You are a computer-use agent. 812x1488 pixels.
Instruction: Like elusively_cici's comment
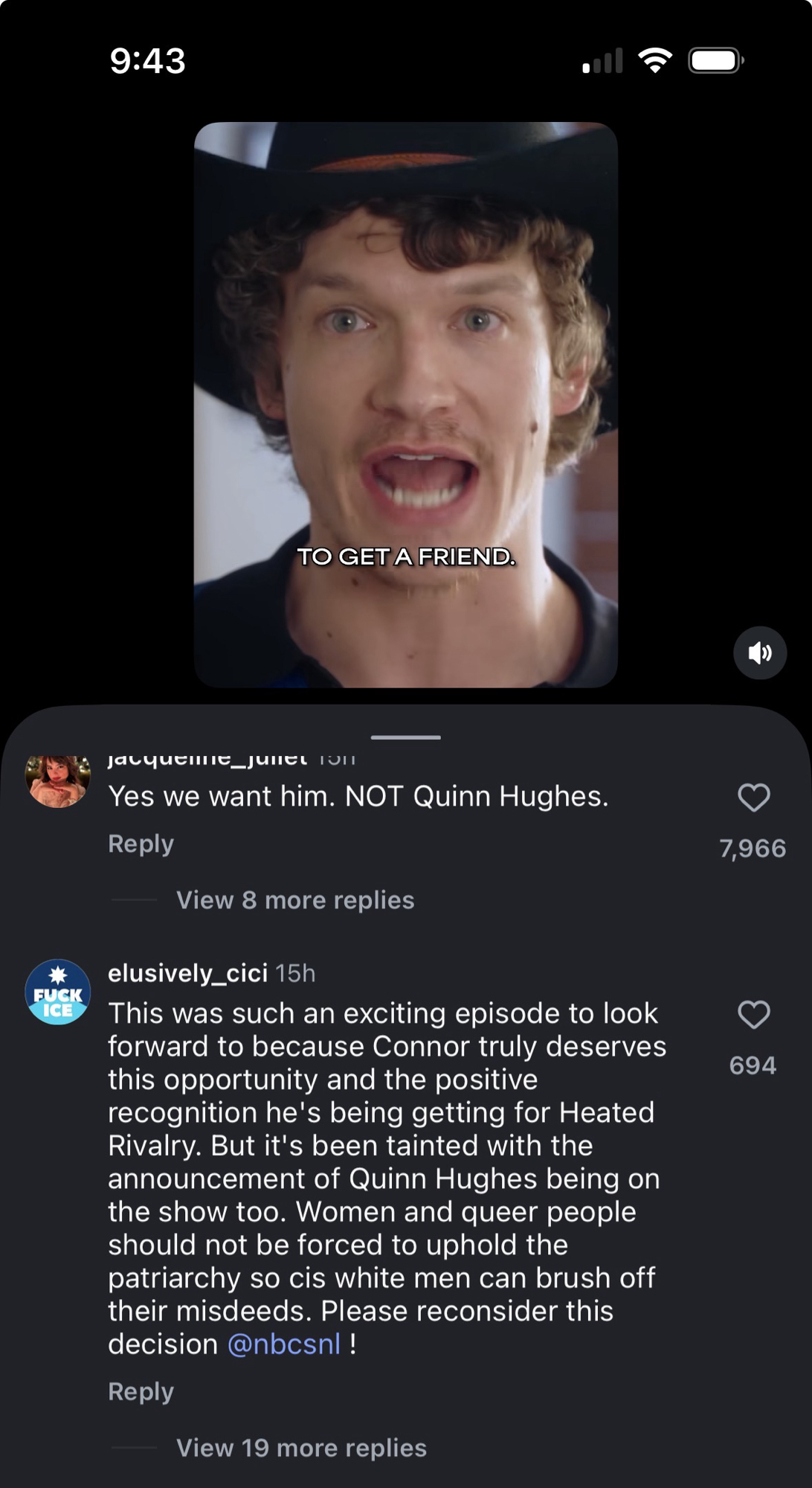[753, 1015]
